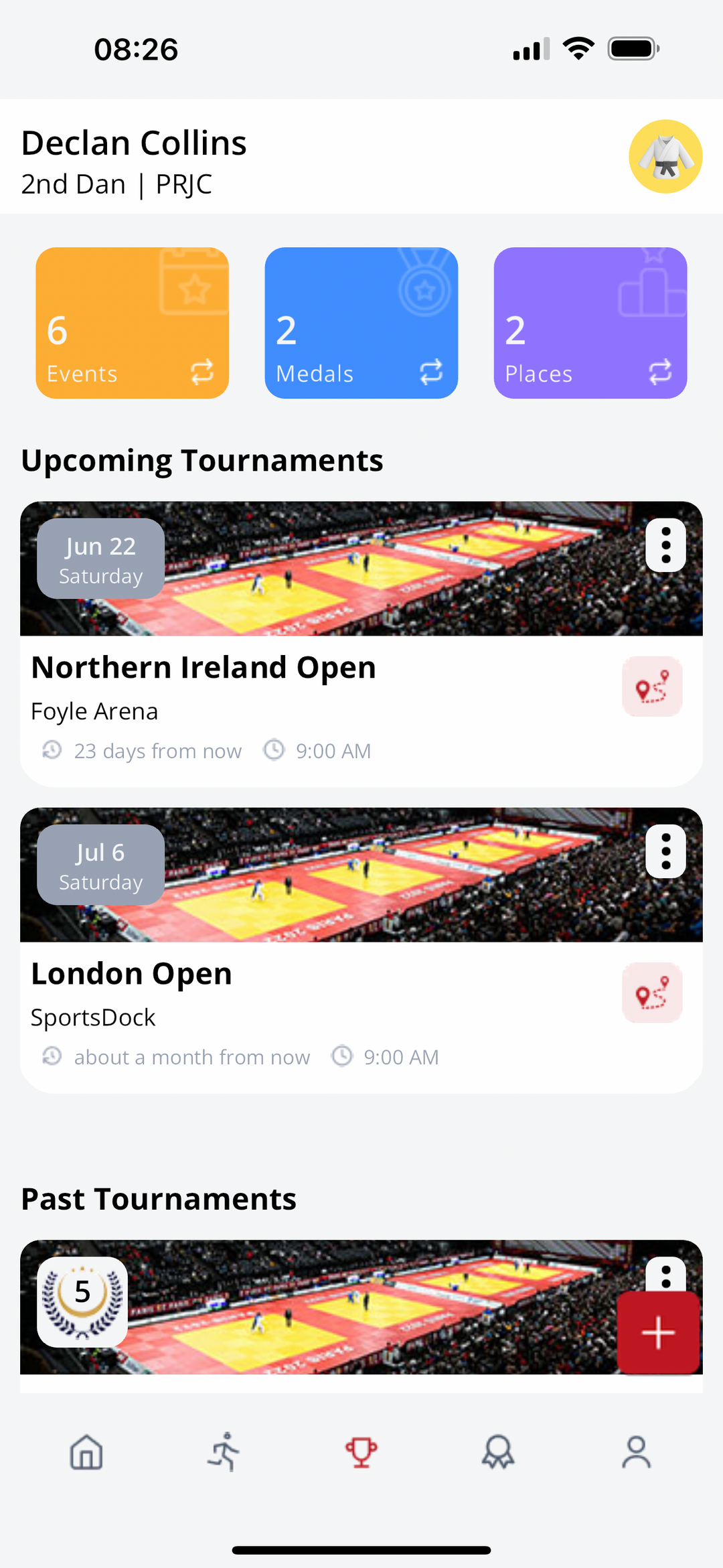This screenshot has width=723, height=1568.
Task: Flip the Medals stat card
Action: click(430, 372)
